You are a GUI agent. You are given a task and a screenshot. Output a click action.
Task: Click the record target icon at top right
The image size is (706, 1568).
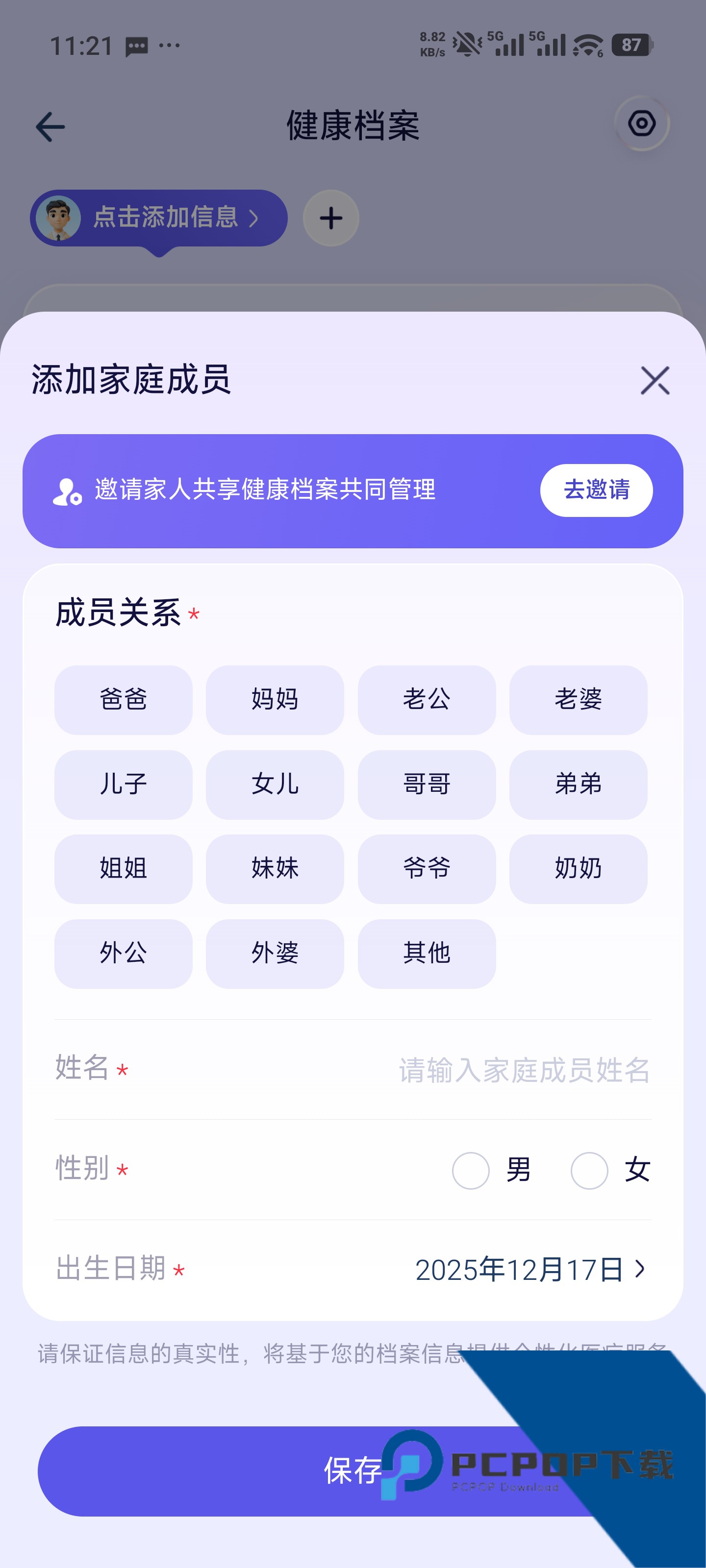(x=642, y=123)
